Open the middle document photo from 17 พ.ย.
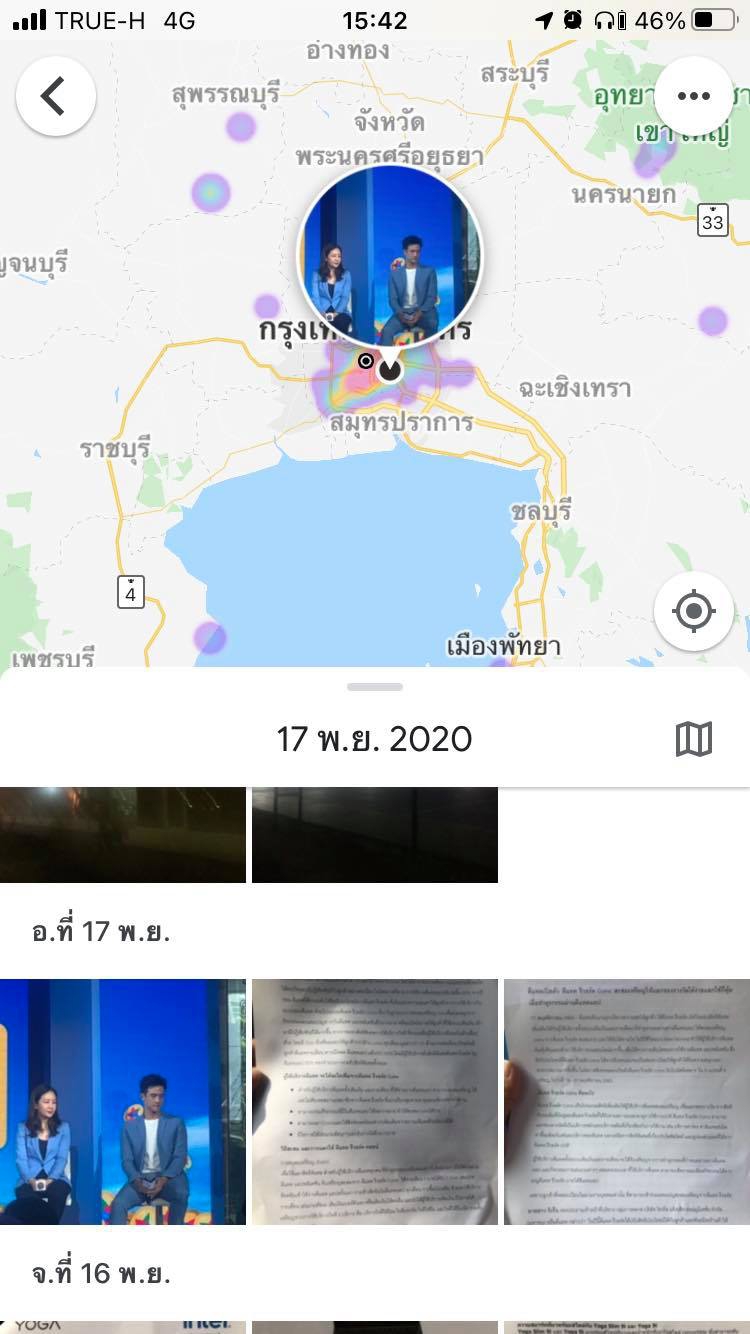The image size is (750, 1334). coord(375,1101)
